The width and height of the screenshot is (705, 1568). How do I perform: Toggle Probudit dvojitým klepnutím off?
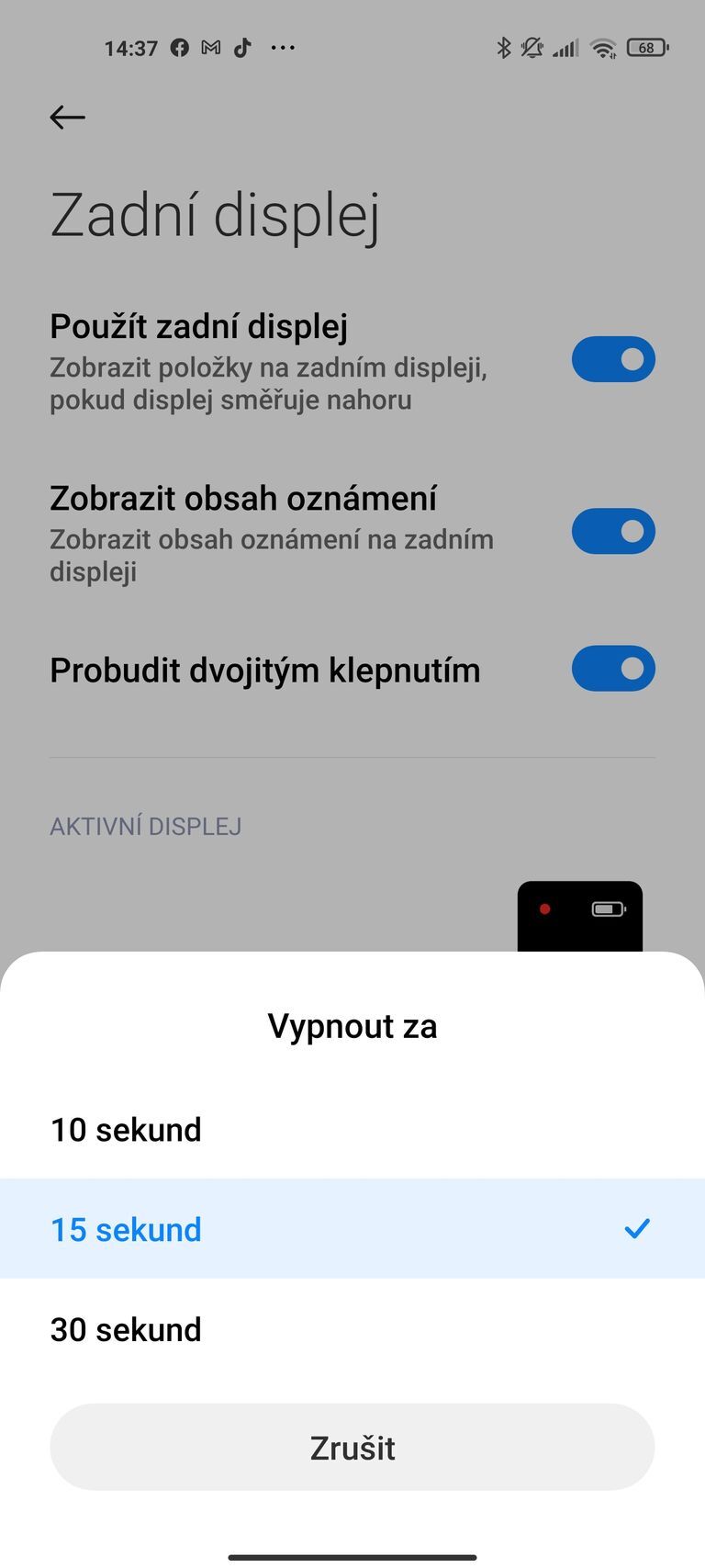coord(613,669)
